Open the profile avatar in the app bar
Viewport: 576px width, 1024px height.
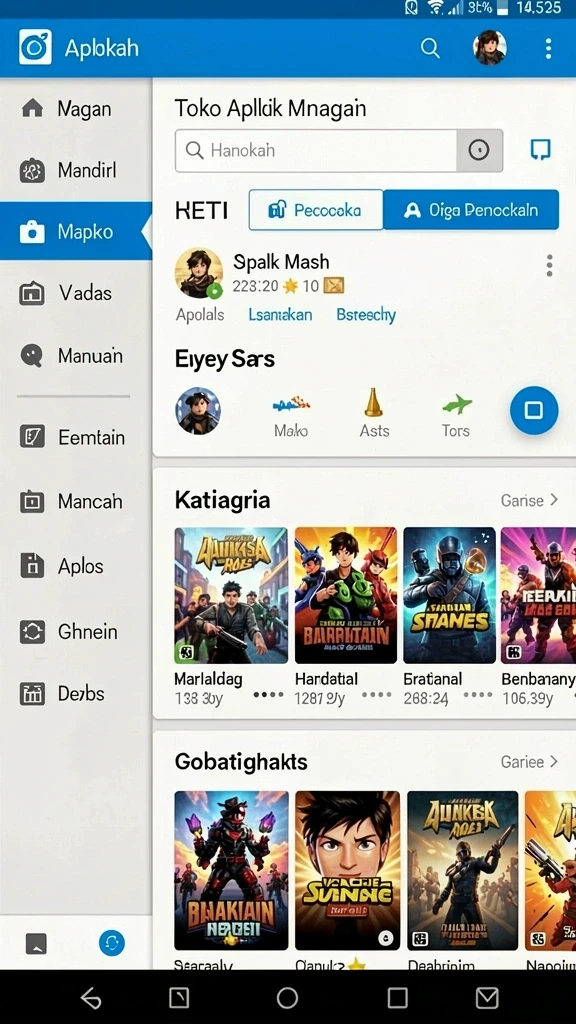[x=489, y=48]
